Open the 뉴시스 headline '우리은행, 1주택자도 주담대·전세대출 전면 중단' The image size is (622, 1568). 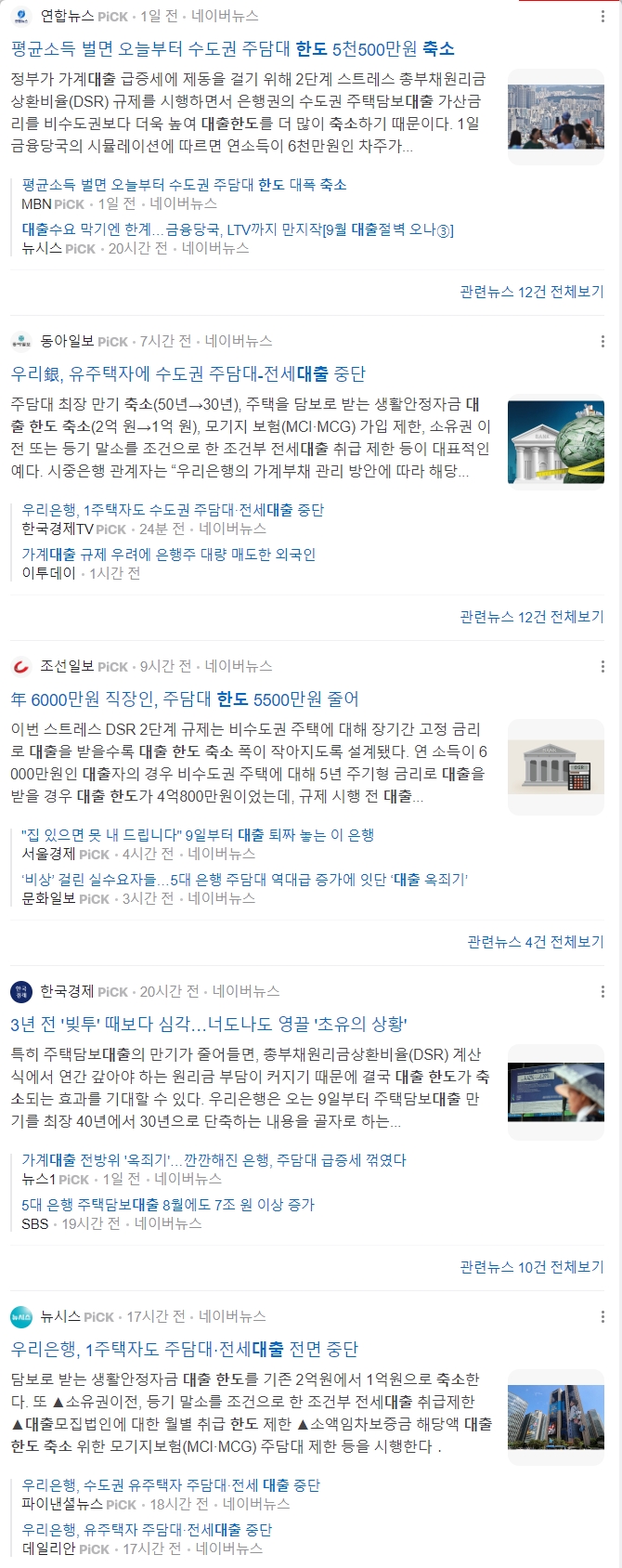tap(184, 1350)
